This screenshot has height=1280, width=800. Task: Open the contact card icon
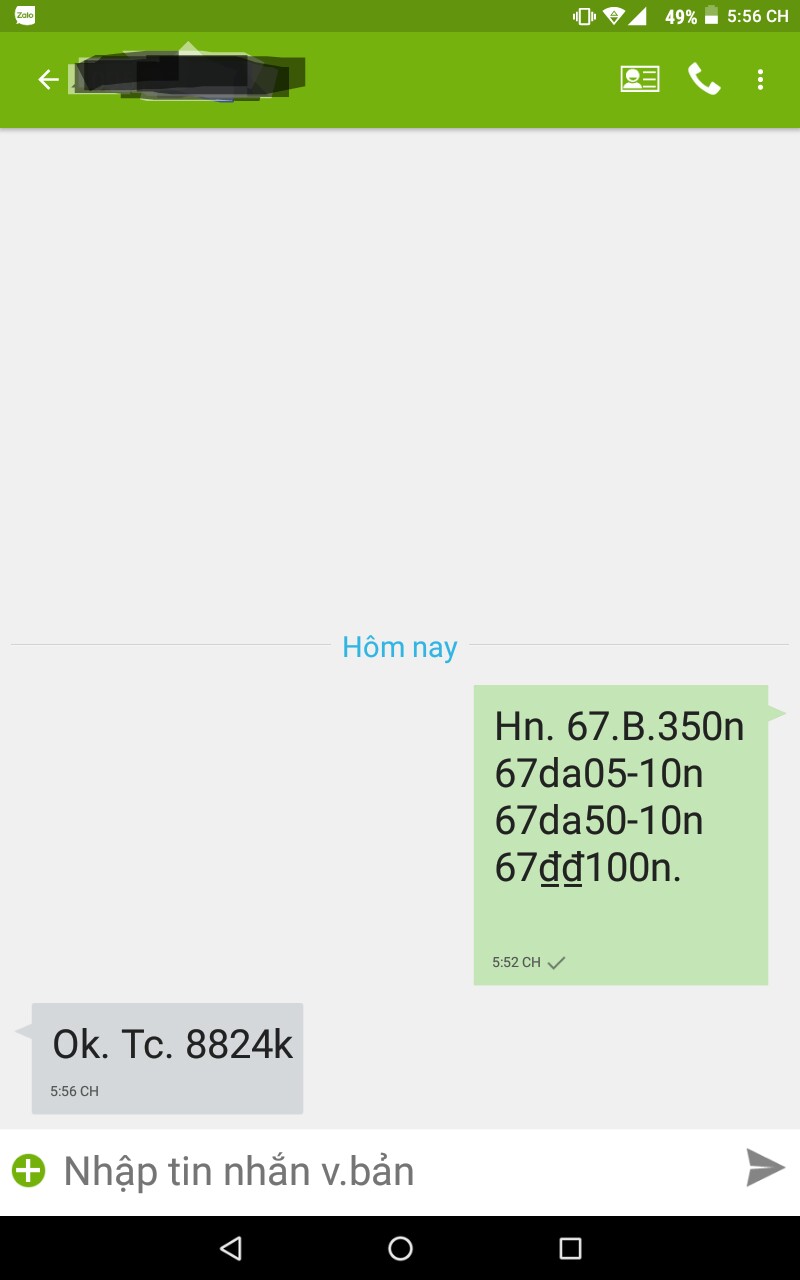tap(640, 79)
